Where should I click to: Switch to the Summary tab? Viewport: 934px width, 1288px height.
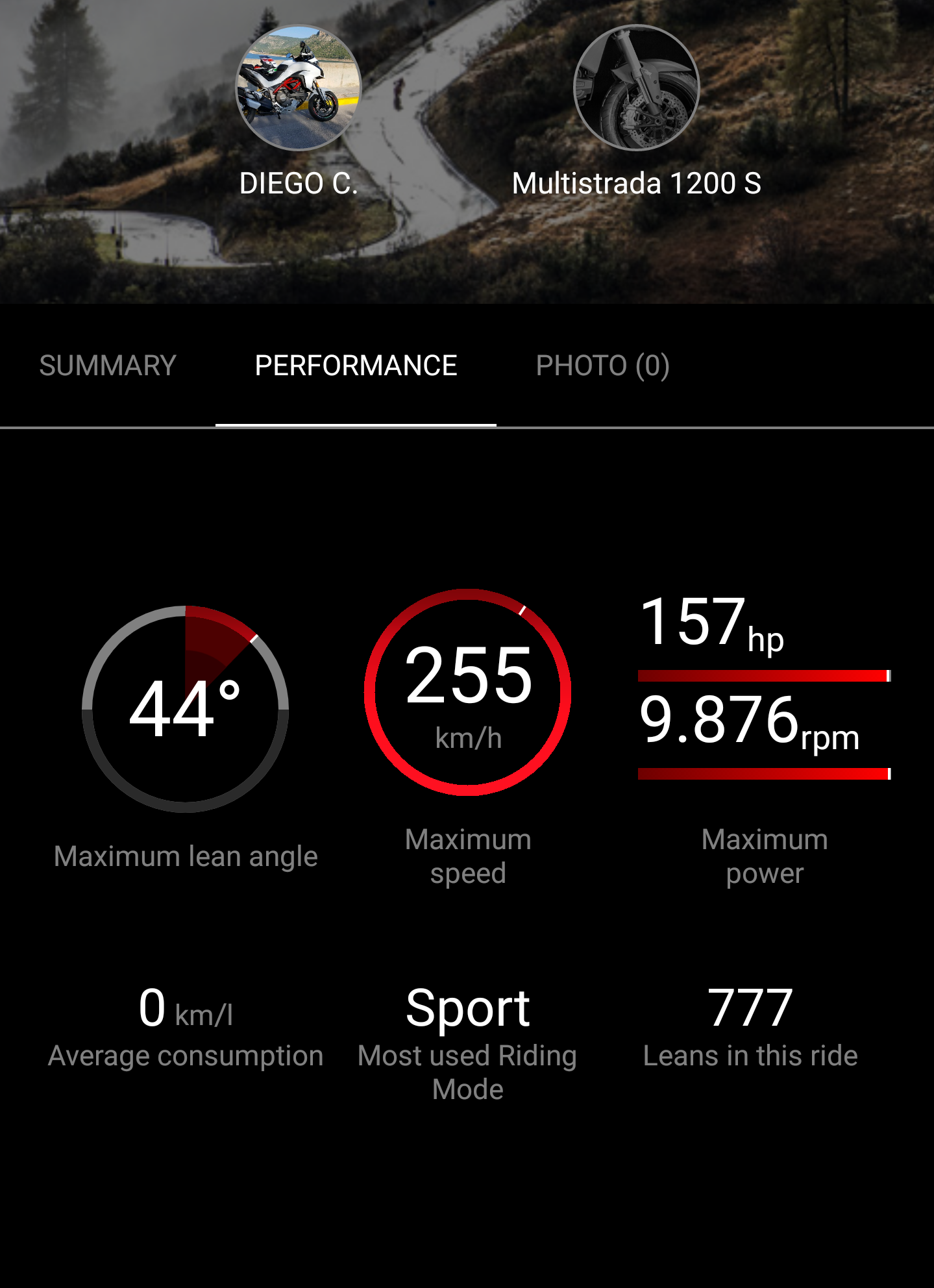[108, 365]
